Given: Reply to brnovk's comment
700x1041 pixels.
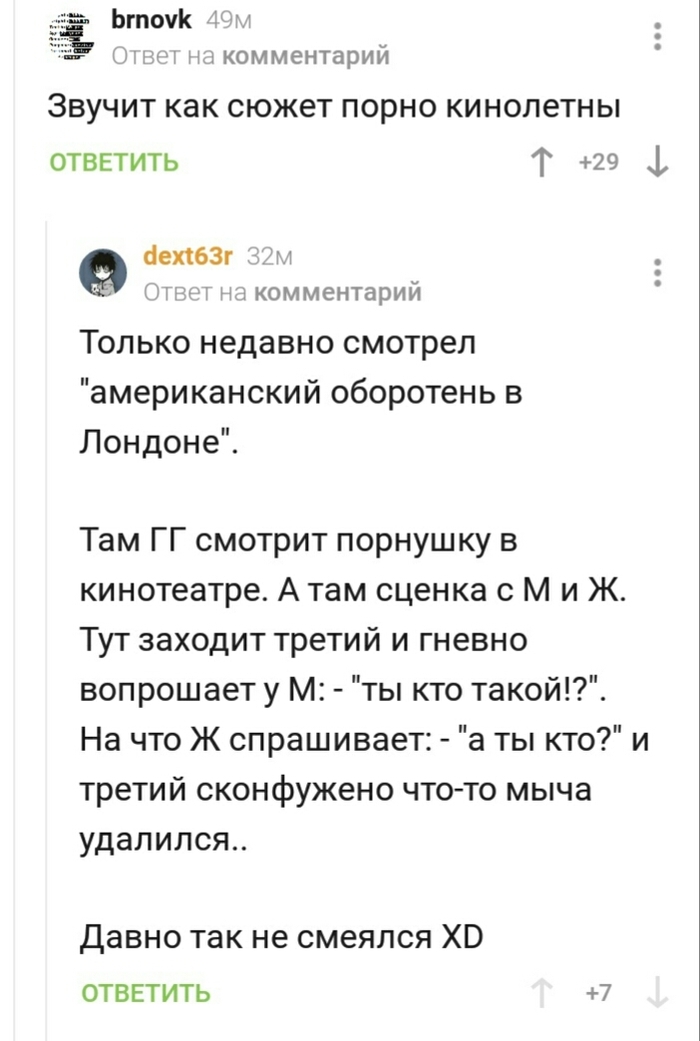Looking at the screenshot, I should pyautogui.click(x=114, y=163).
